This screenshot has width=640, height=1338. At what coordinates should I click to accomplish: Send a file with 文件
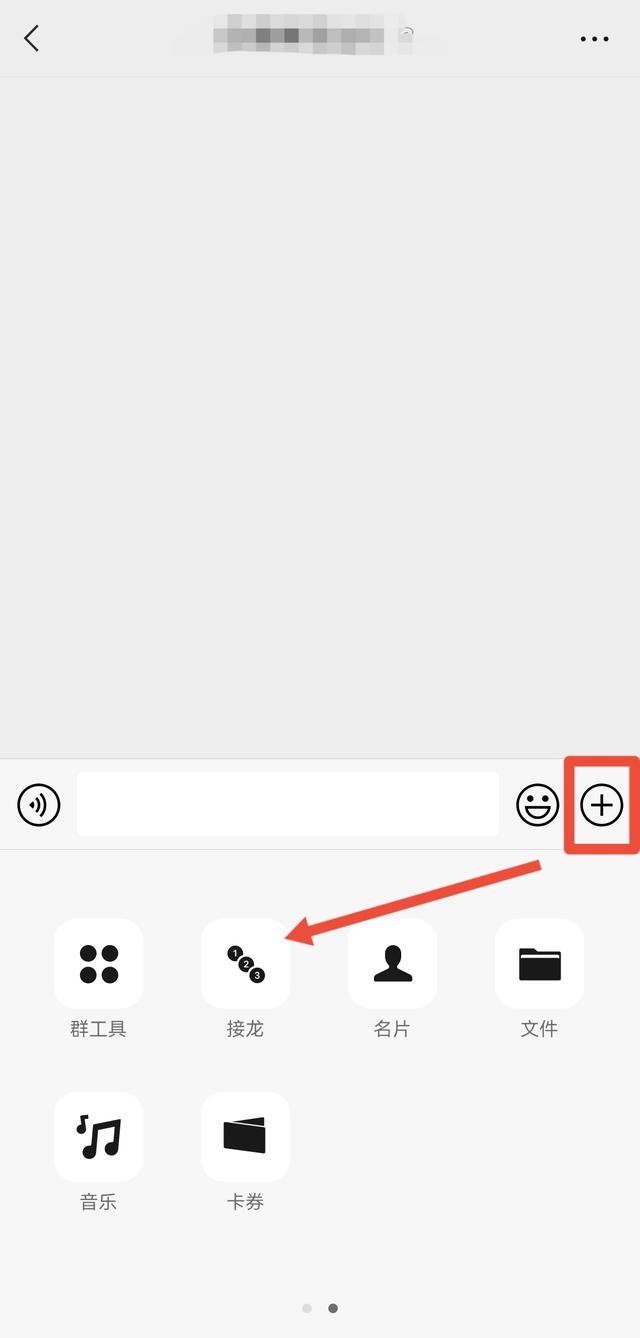point(539,964)
